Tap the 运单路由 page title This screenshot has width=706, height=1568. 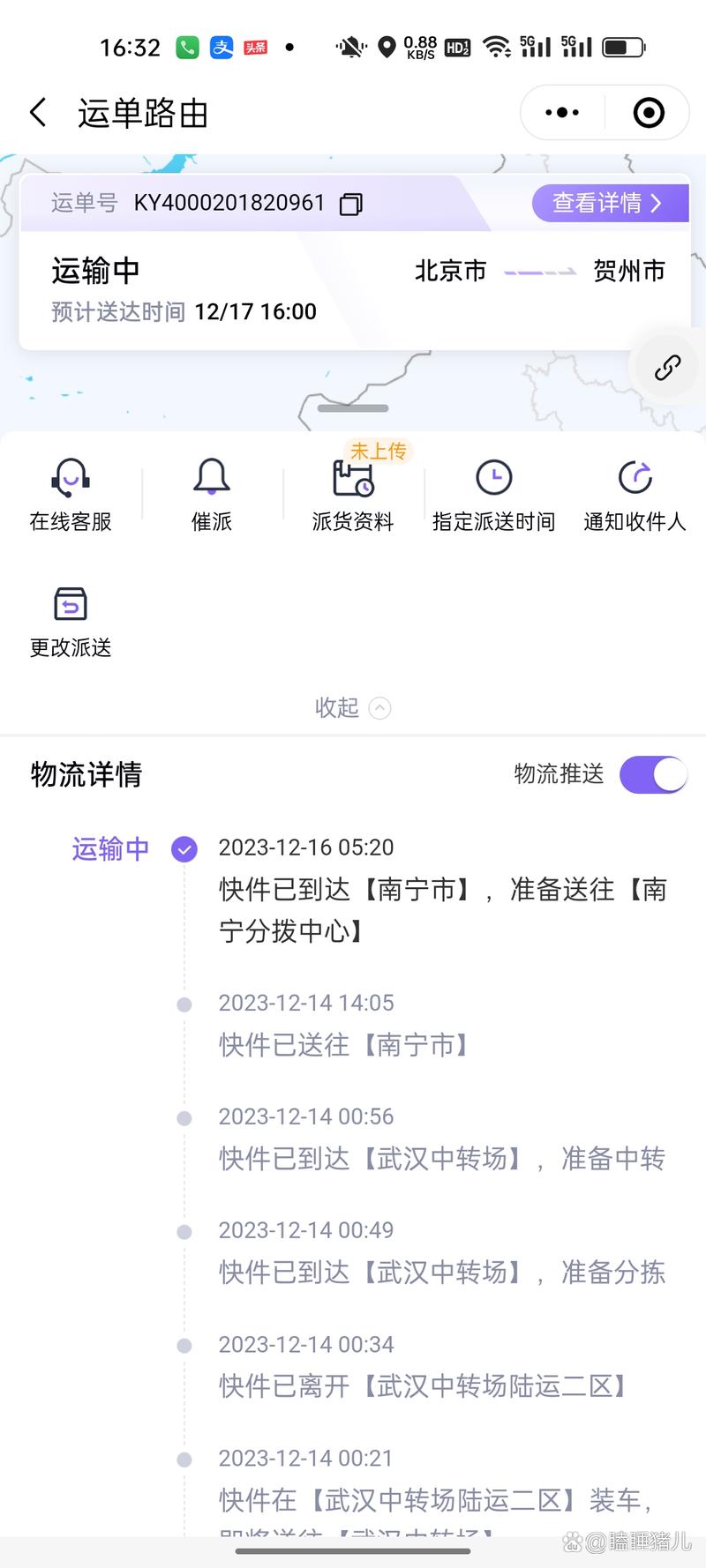point(141,114)
